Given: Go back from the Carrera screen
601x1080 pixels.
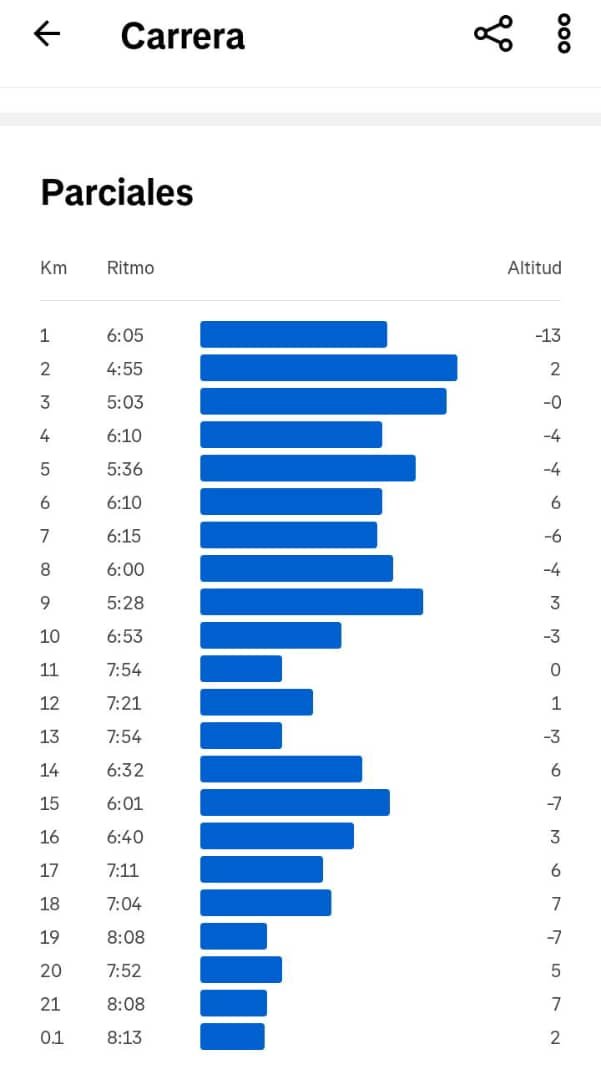Looking at the screenshot, I should (x=47, y=33).
